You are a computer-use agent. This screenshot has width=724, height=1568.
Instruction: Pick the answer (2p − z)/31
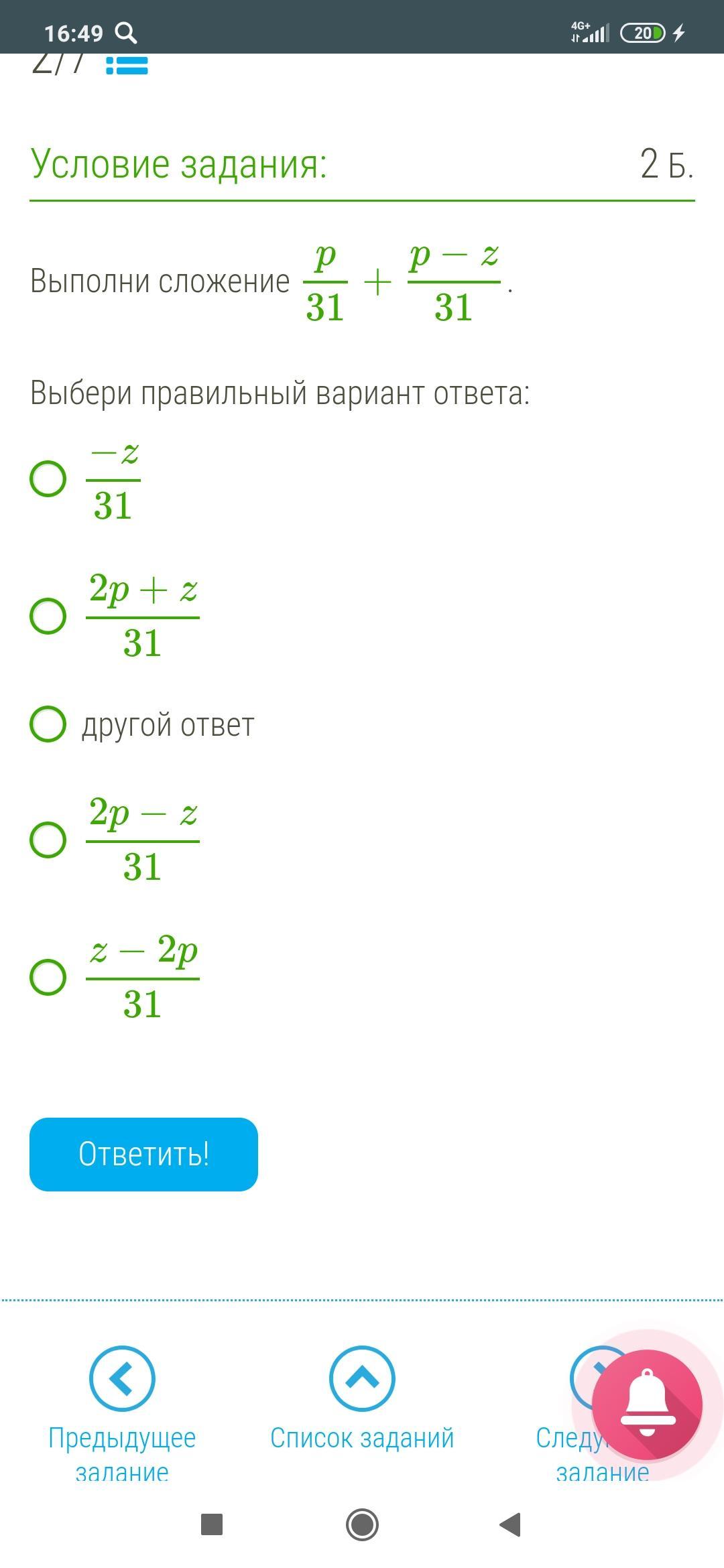coord(48,840)
